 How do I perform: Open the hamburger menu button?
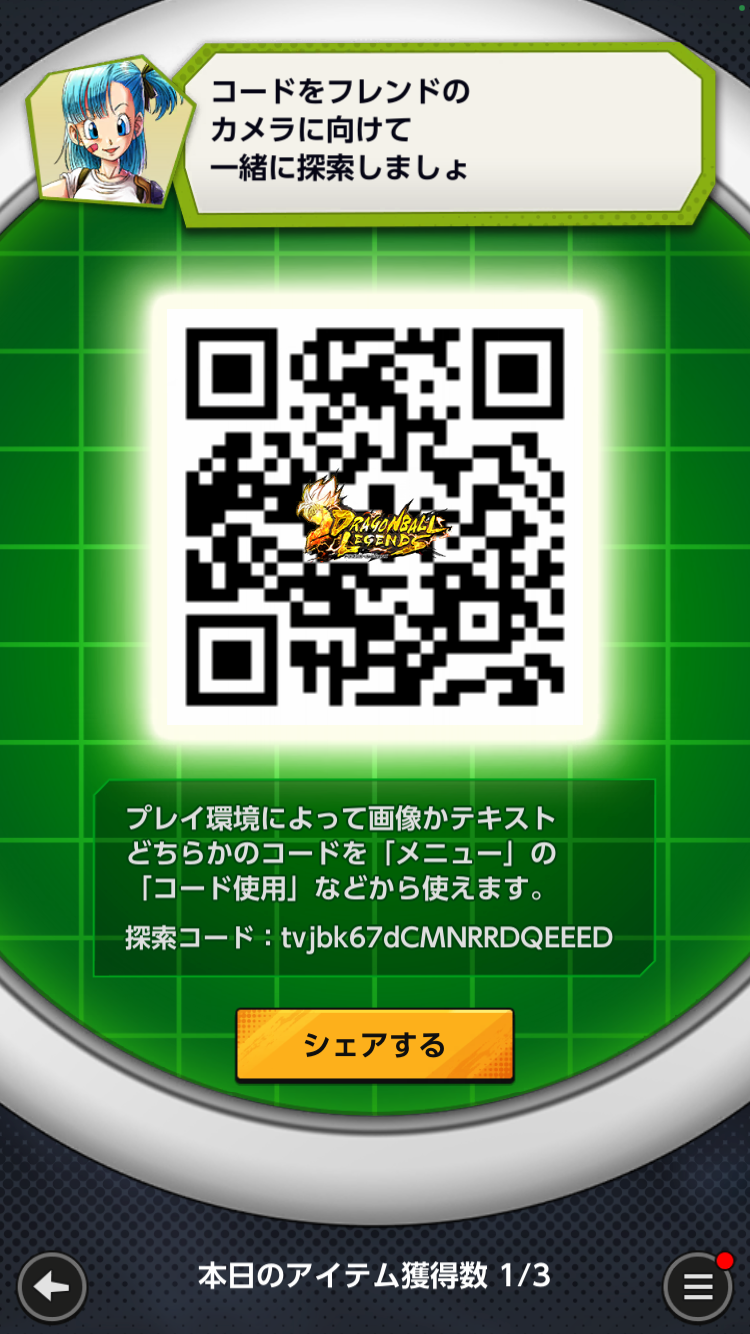point(698,1286)
